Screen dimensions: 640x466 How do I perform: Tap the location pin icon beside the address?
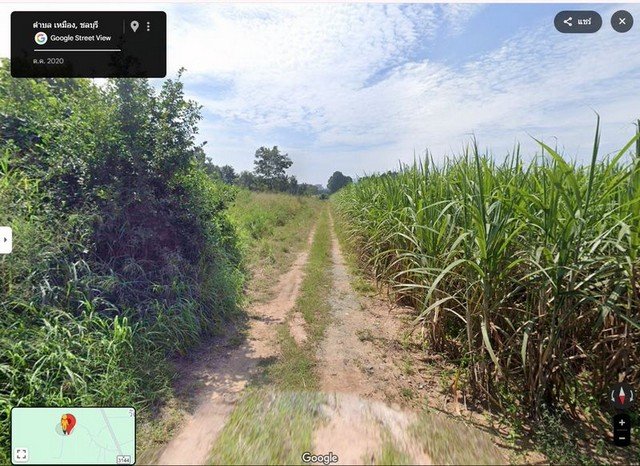[134, 26]
